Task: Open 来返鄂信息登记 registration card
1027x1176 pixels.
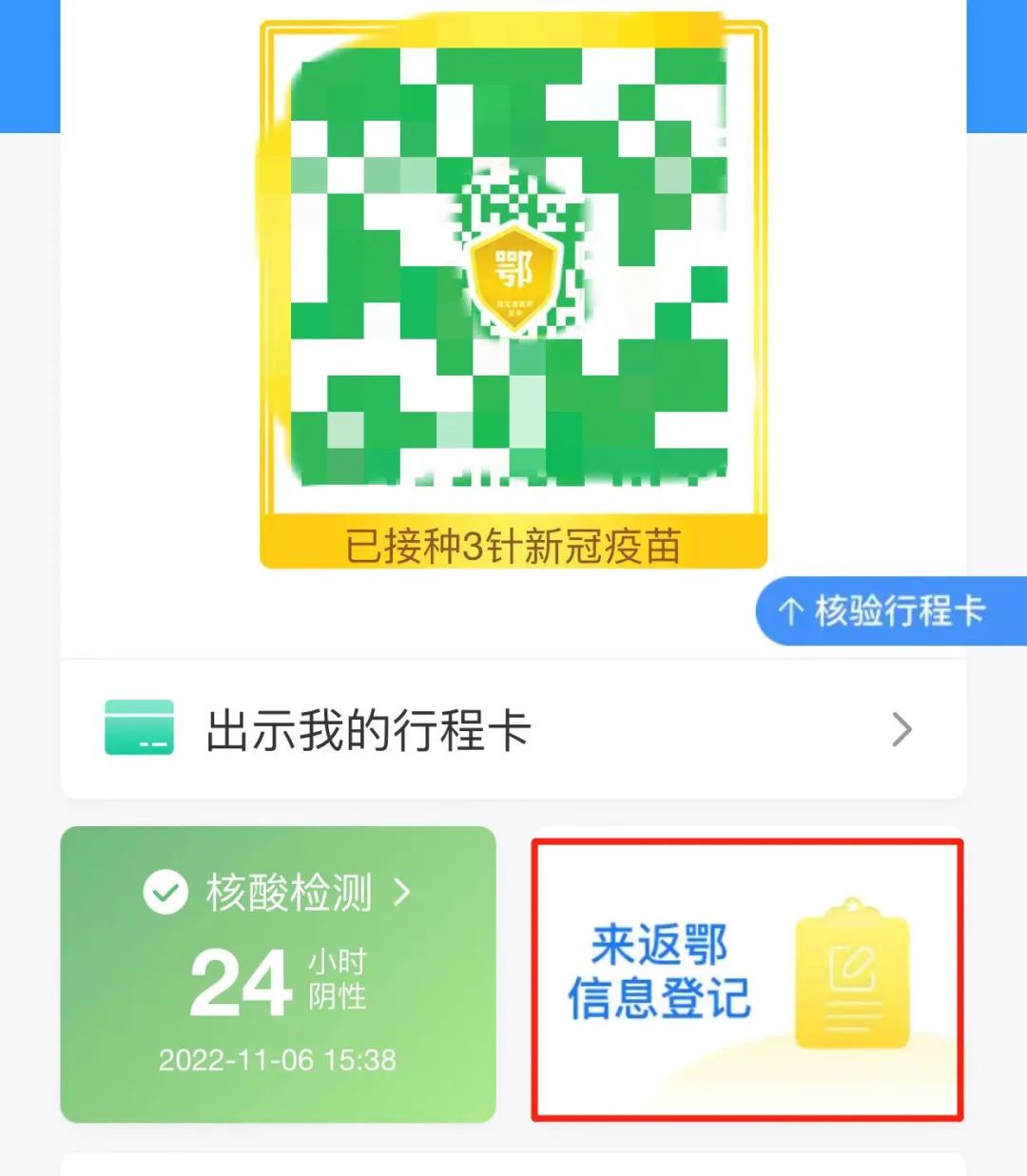Action: click(x=746, y=977)
